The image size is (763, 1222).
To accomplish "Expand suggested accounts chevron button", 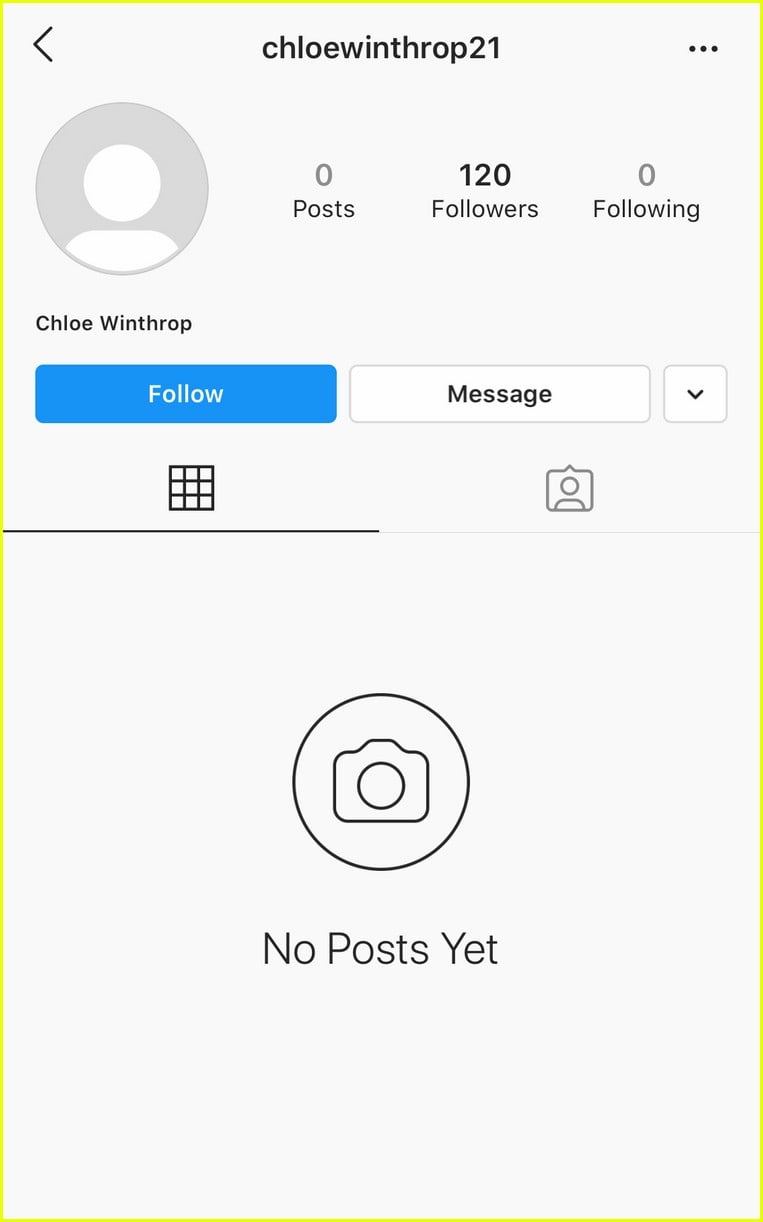I will pos(695,394).
